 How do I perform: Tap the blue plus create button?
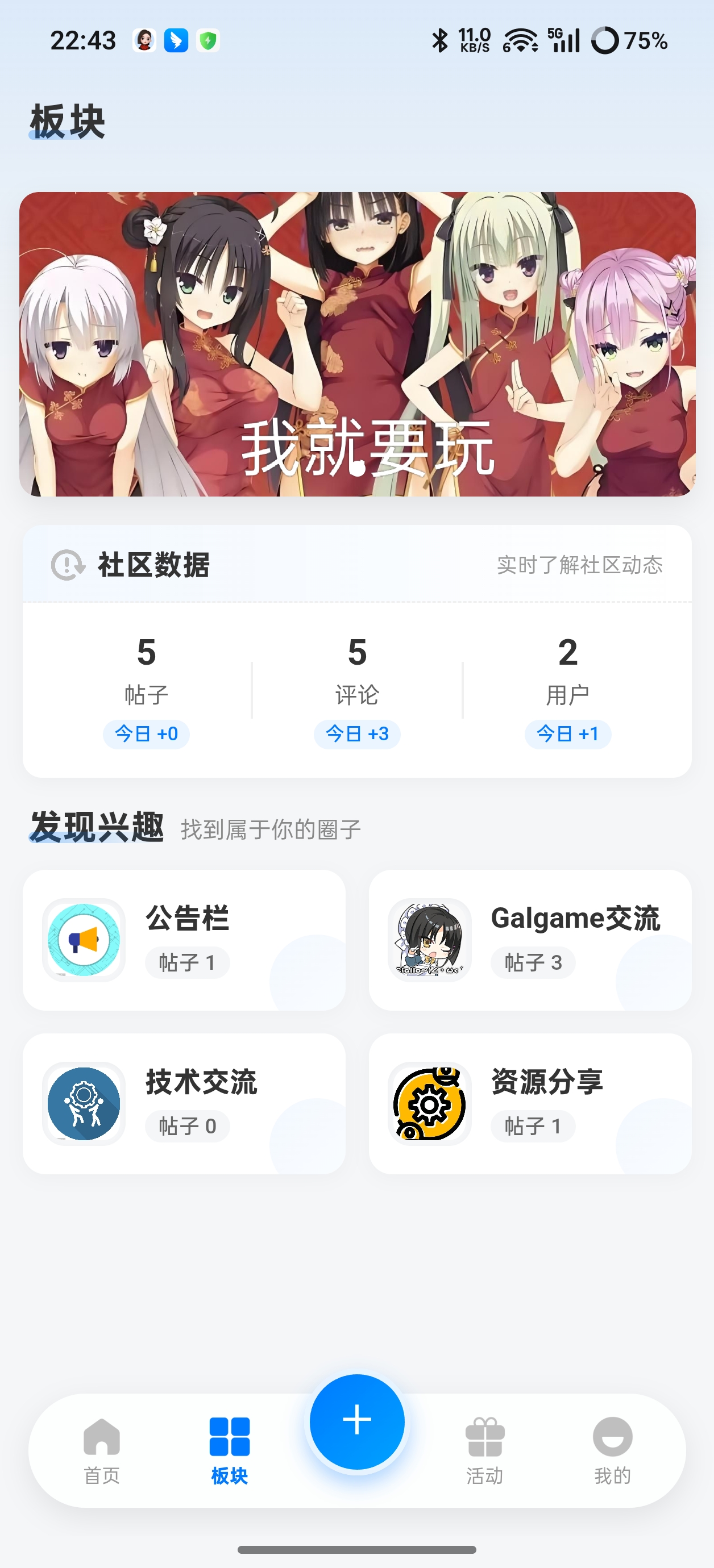point(356,1421)
